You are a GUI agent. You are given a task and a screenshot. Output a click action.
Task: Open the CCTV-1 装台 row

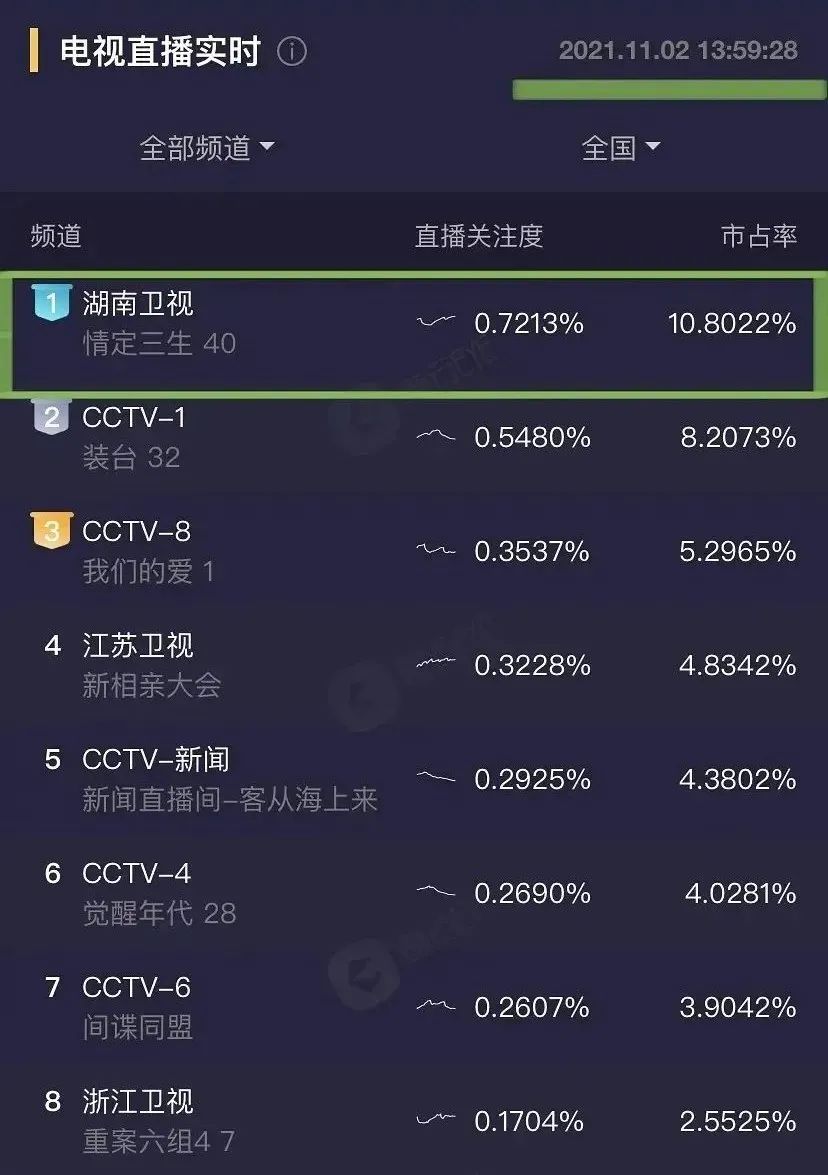pyautogui.click(x=414, y=437)
